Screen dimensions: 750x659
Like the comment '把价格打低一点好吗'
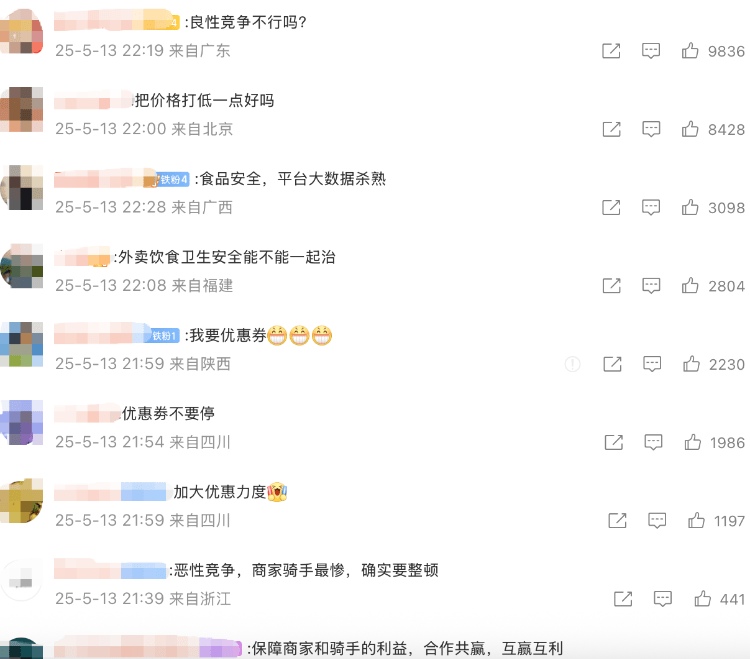click(x=690, y=129)
